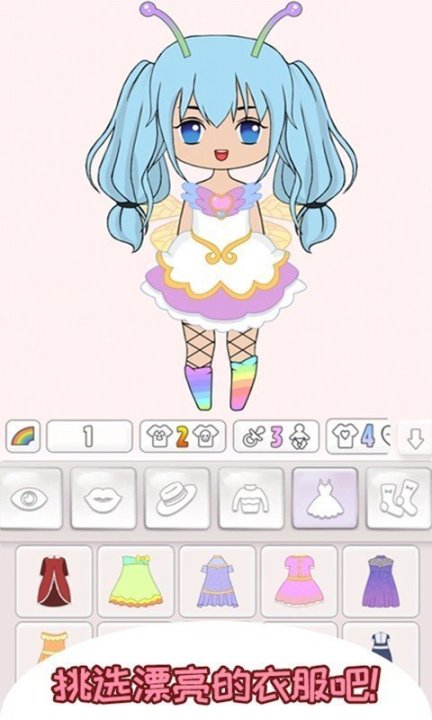Select outfit slot 1
432x720 pixels.
pos(90,436)
